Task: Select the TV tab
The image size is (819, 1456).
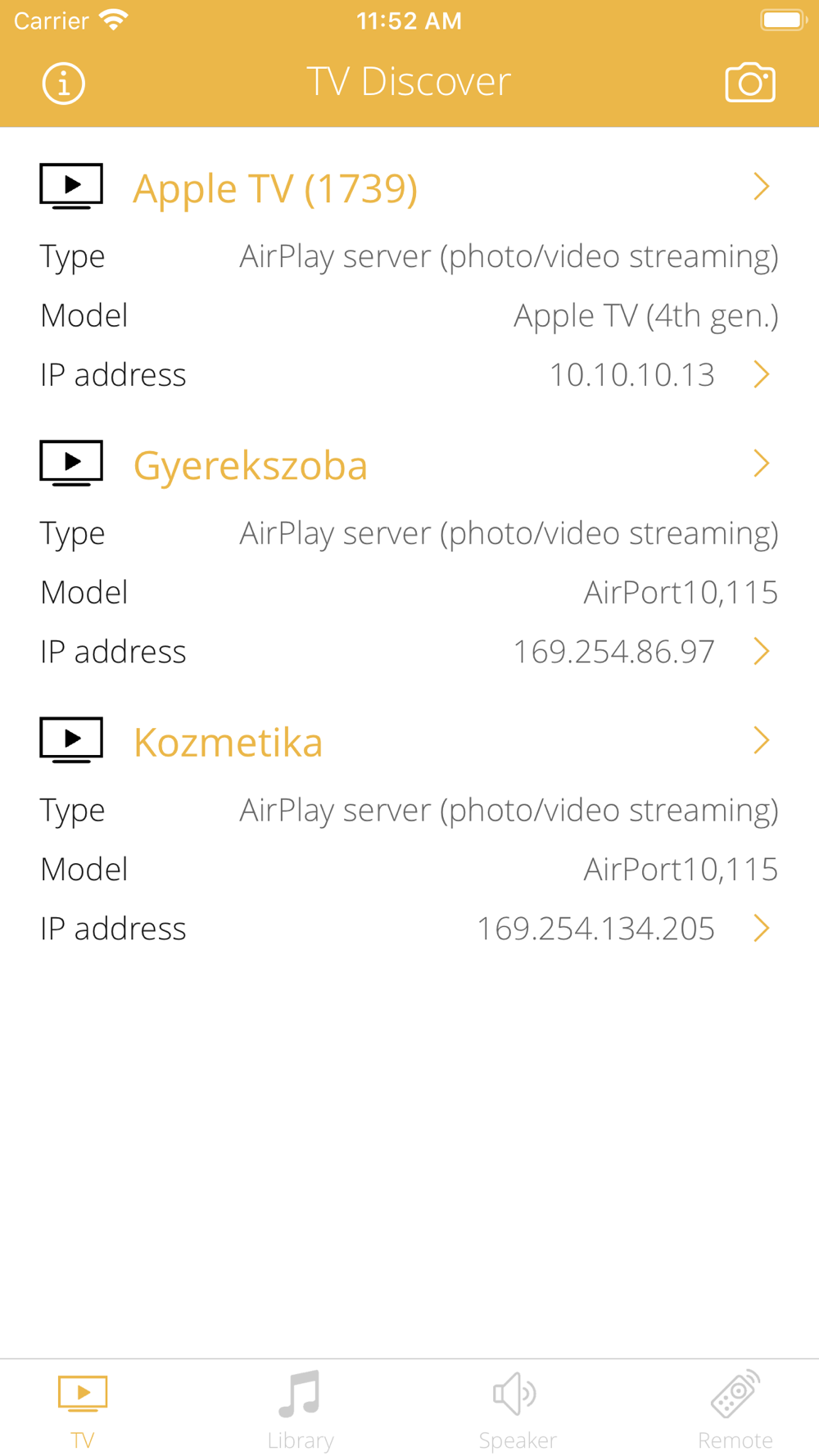Action: pyautogui.click(x=83, y=1410)
